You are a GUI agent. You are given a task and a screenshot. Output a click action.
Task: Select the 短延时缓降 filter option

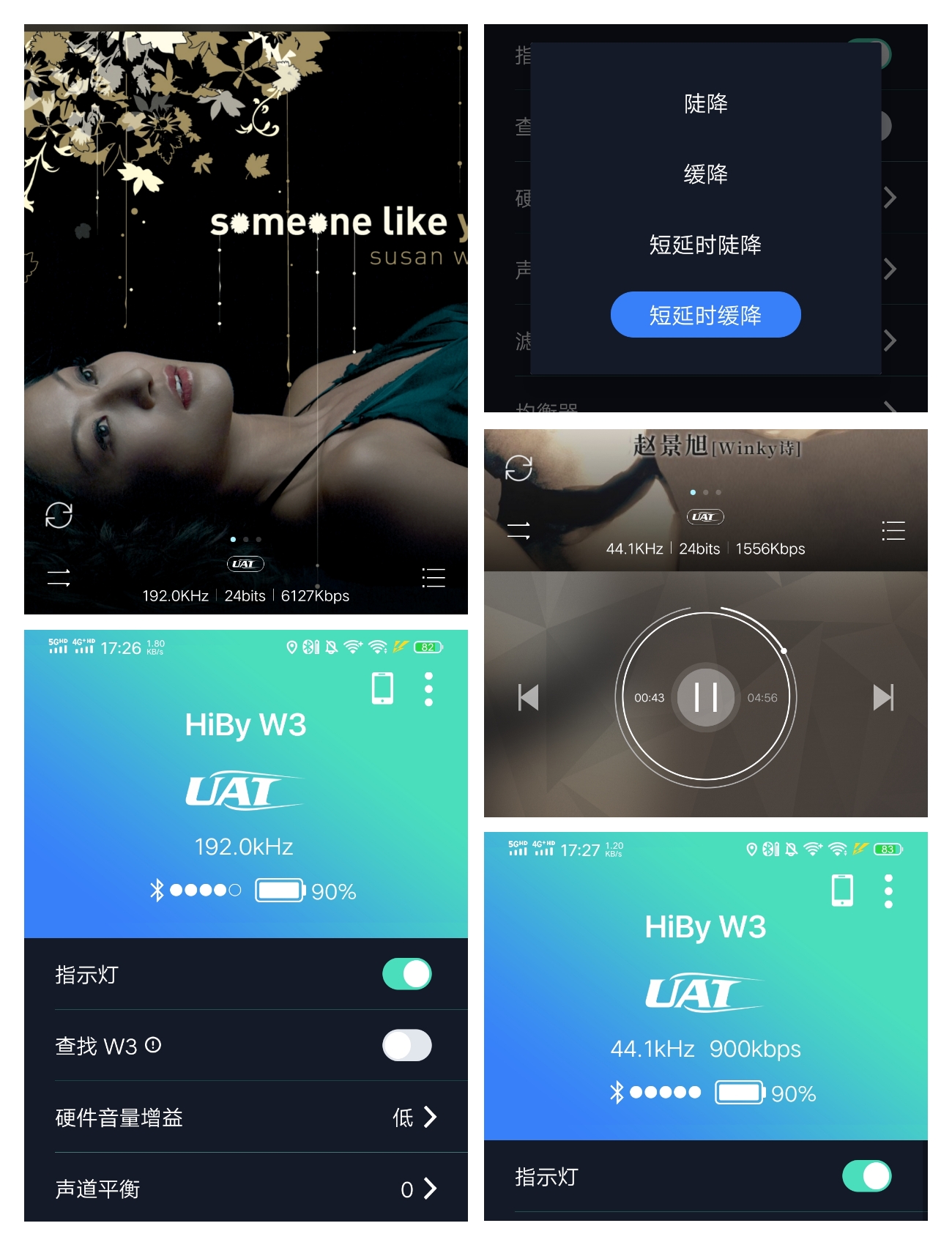(705, 314)
